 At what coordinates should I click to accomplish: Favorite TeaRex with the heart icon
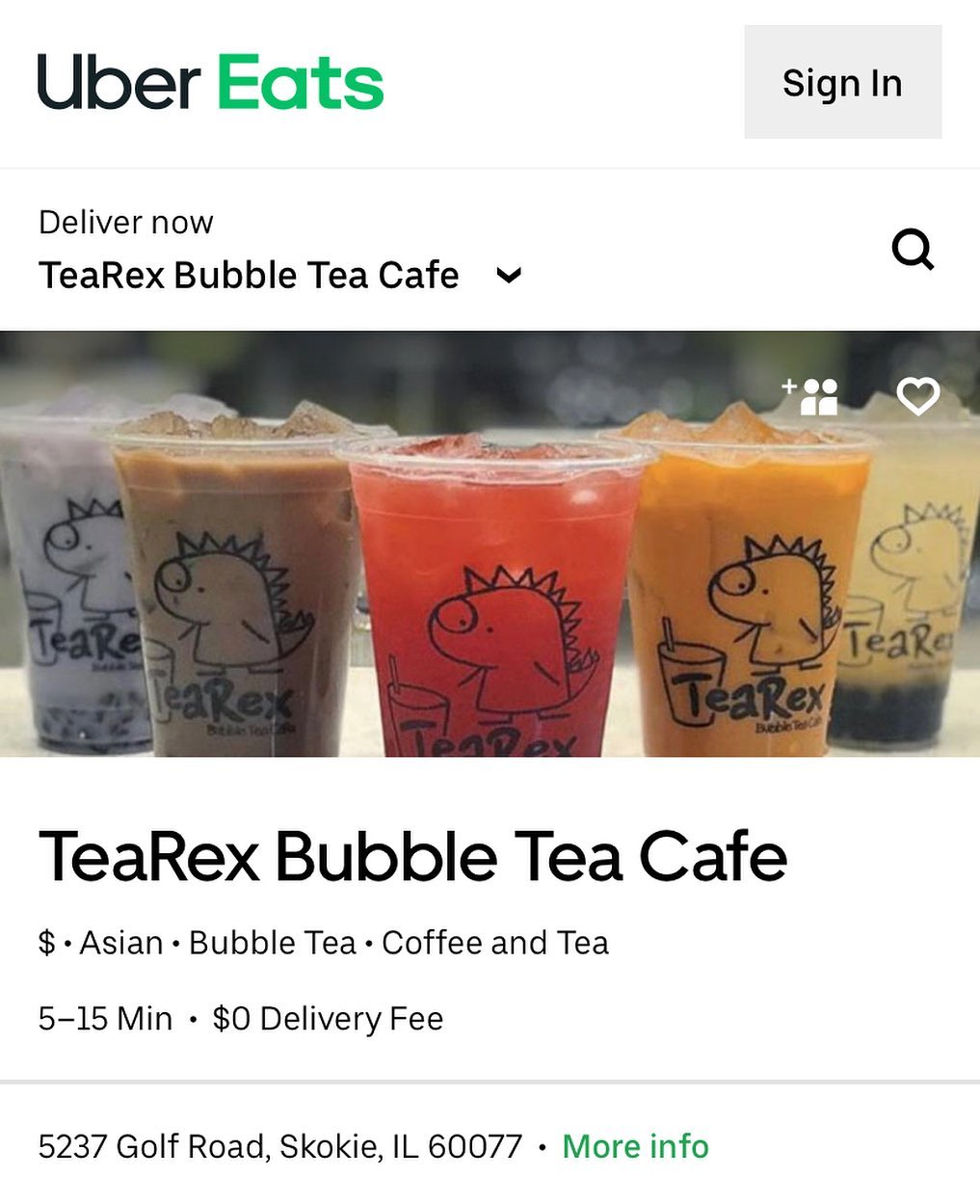[917, 395]
